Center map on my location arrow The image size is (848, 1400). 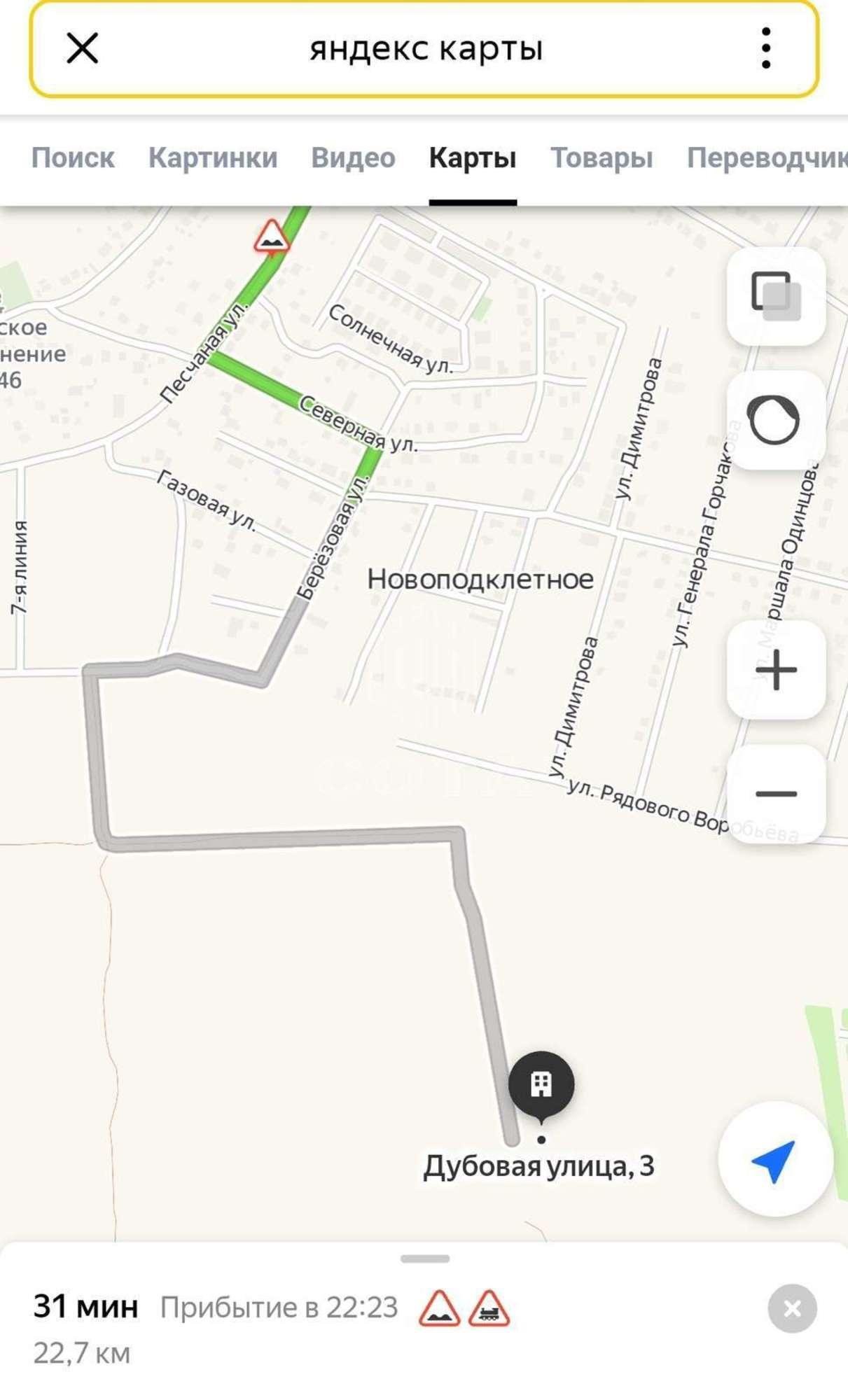tap(774, 1160)
